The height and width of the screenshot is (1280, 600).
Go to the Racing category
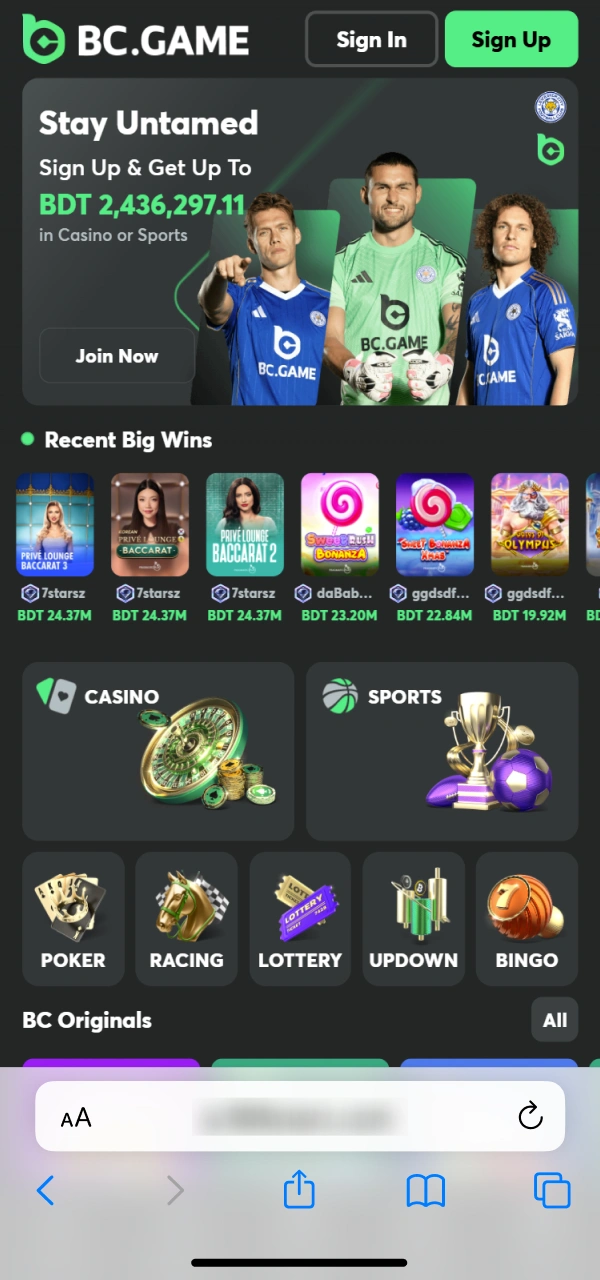[x=186, y=918]
